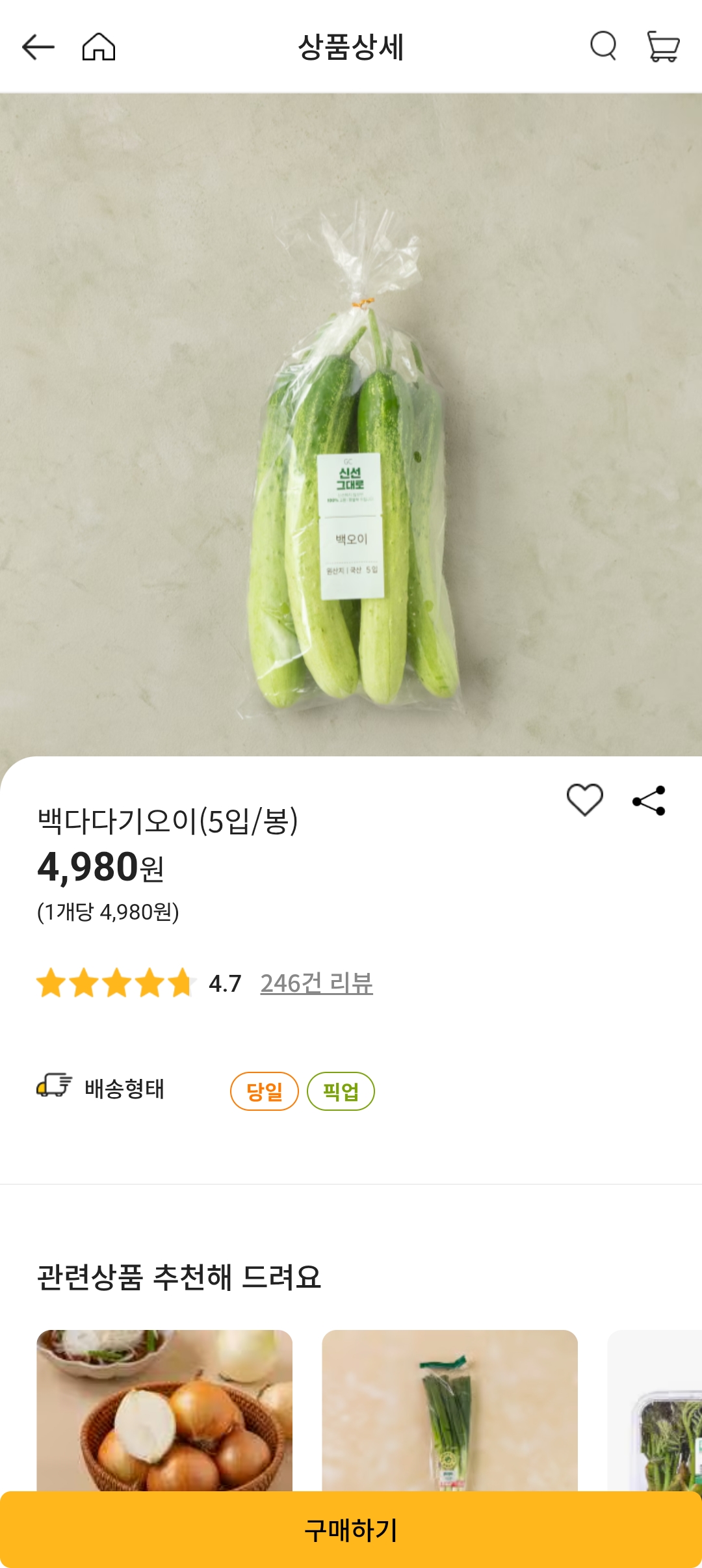The width and height of the screenshot is (702, 1568).
Task: Return to home via the house icon
Action: pos(99,47)
